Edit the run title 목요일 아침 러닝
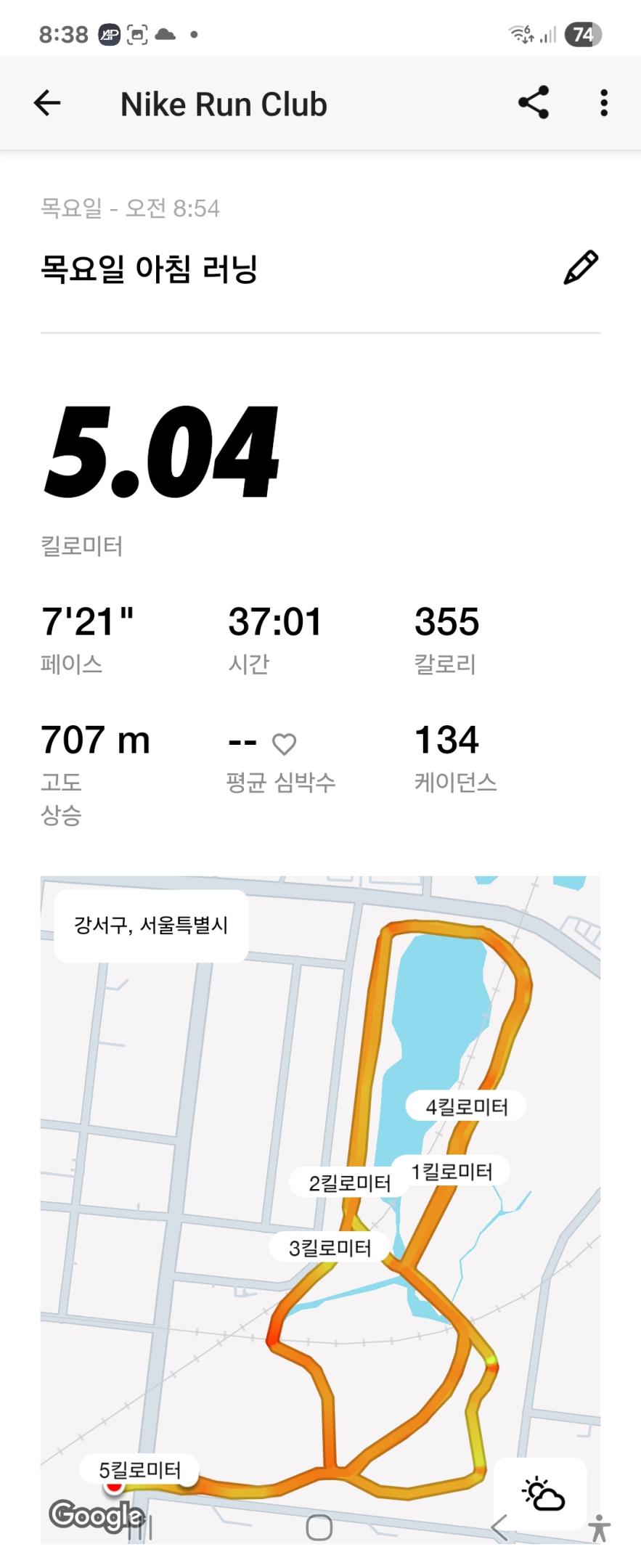Viewport: 641px width, 1568px height. click(581, 268)
